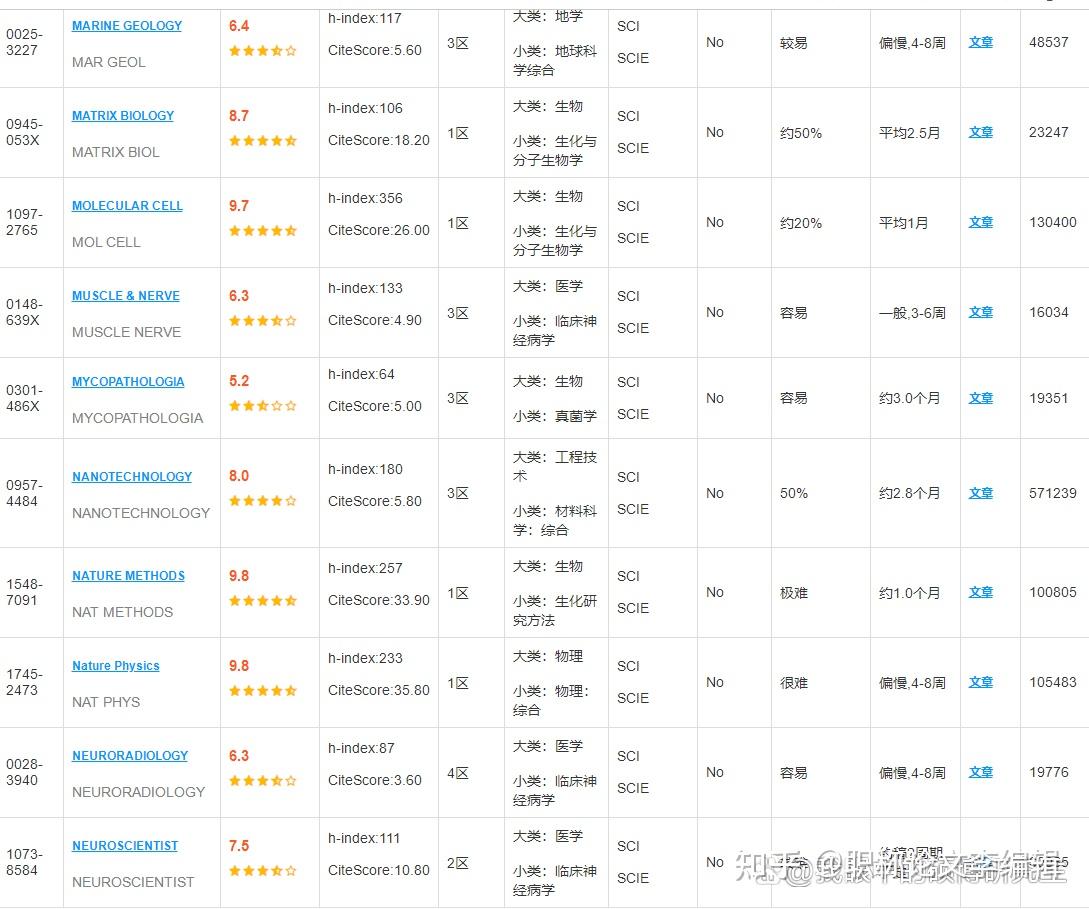
Task: Tap the 文章 link in the MYCOPATHOLOGIA row
Action: coord(981,398)
